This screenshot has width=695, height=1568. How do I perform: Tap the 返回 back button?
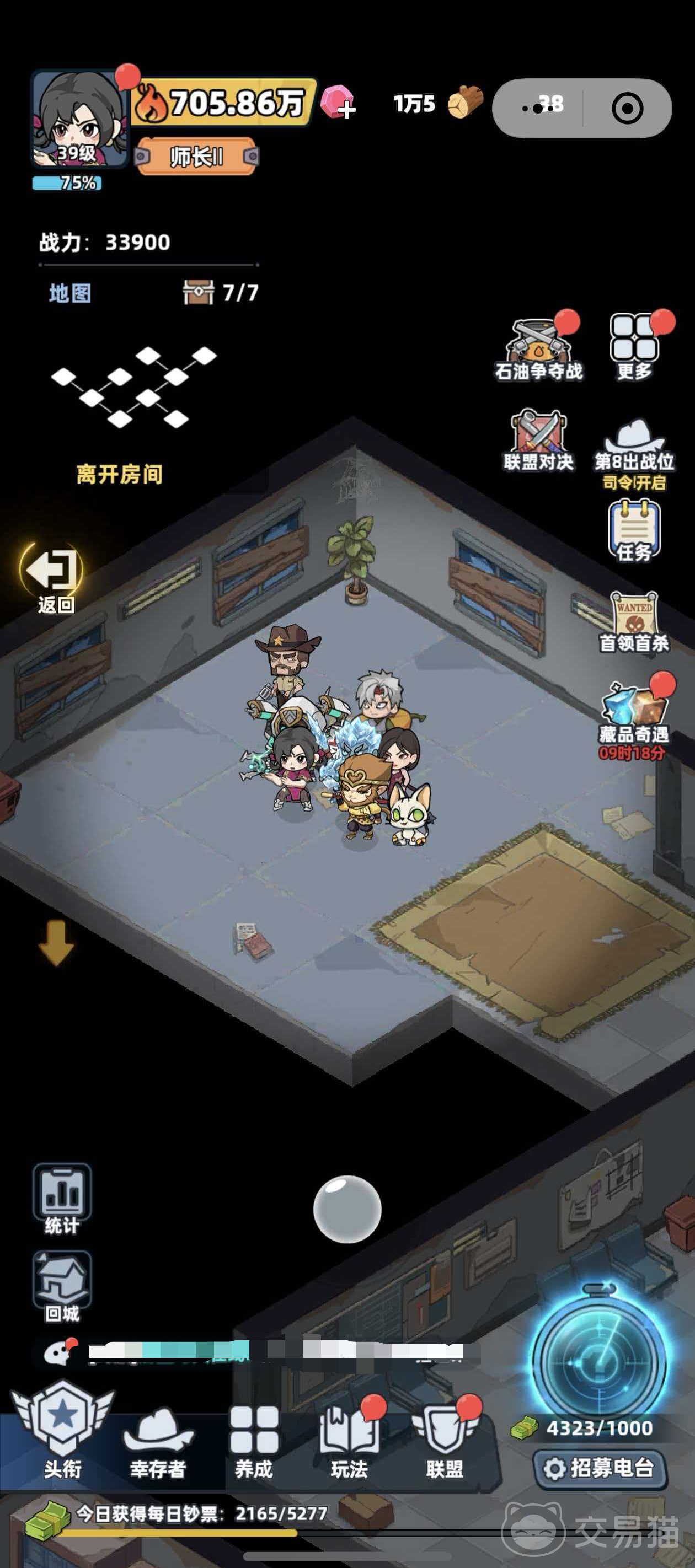[54, 577]
